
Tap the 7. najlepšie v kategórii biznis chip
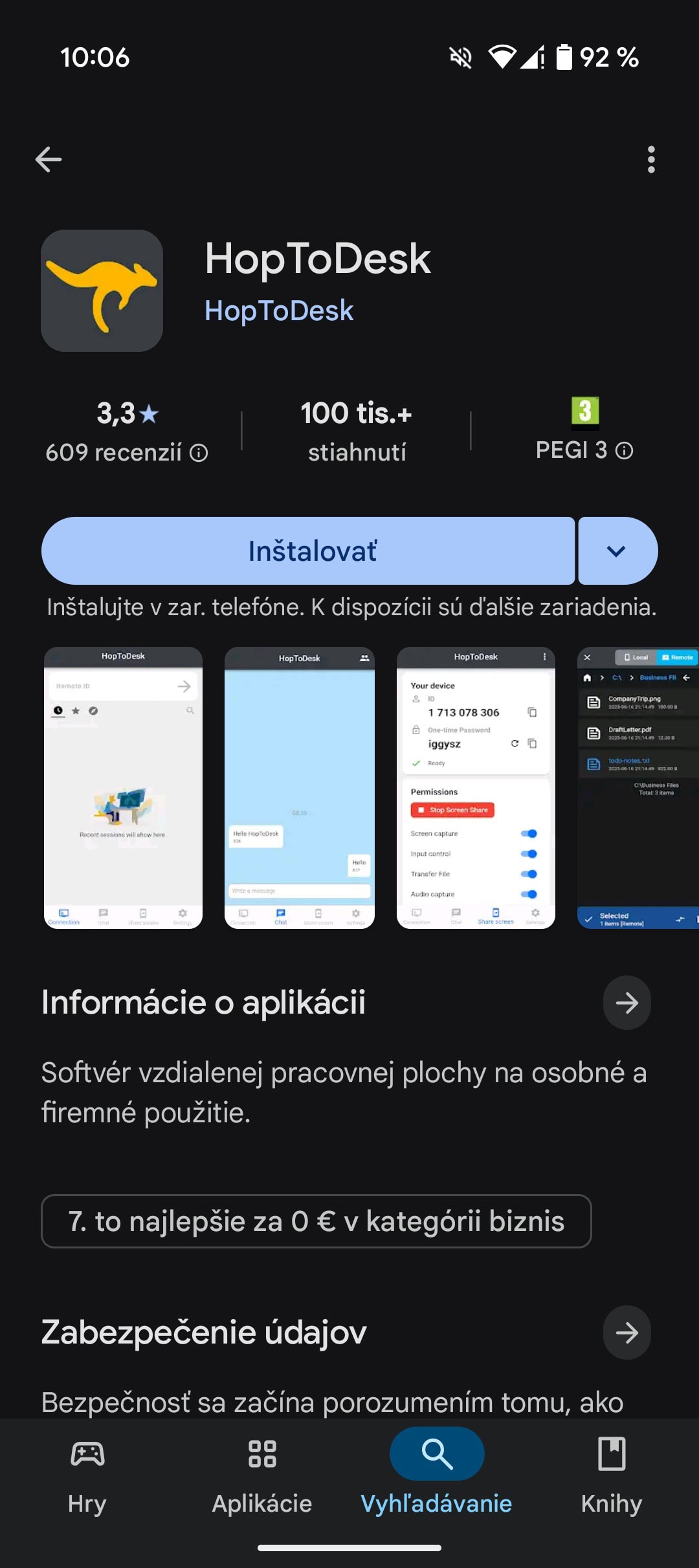pos(316,1221)
